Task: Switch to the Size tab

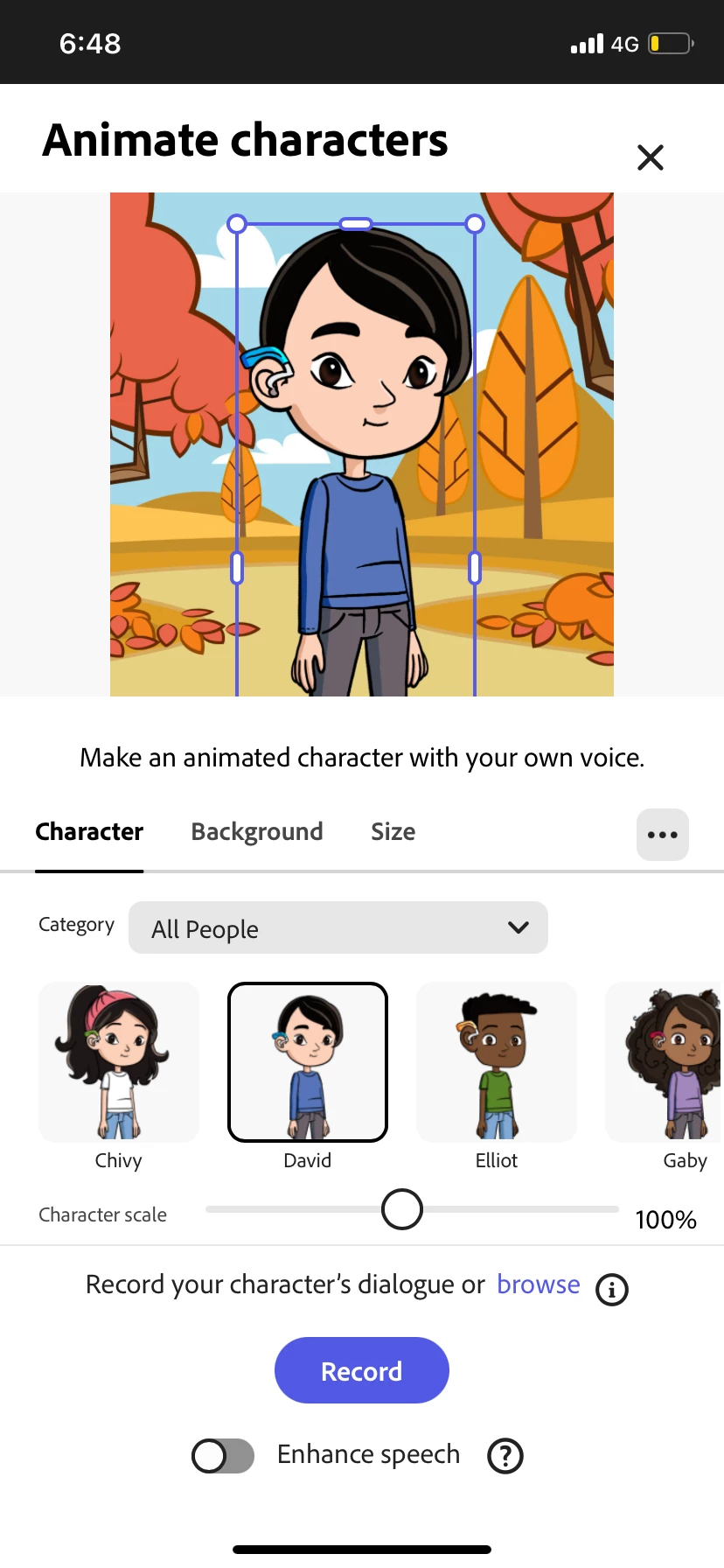Action: pos(393,831)
